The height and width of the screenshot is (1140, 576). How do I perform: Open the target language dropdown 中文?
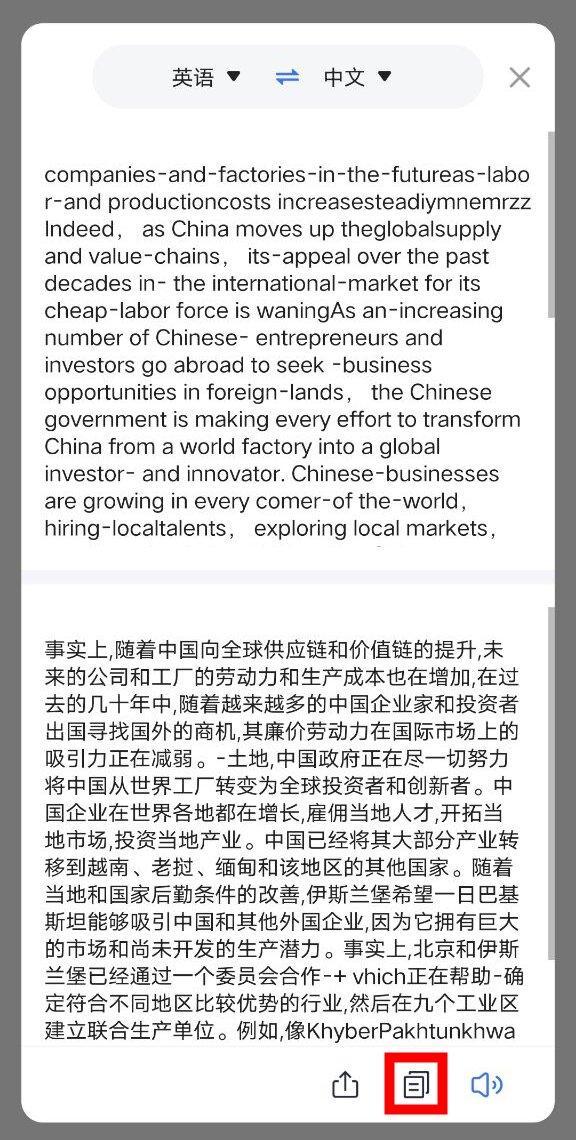tap(357, 77)
